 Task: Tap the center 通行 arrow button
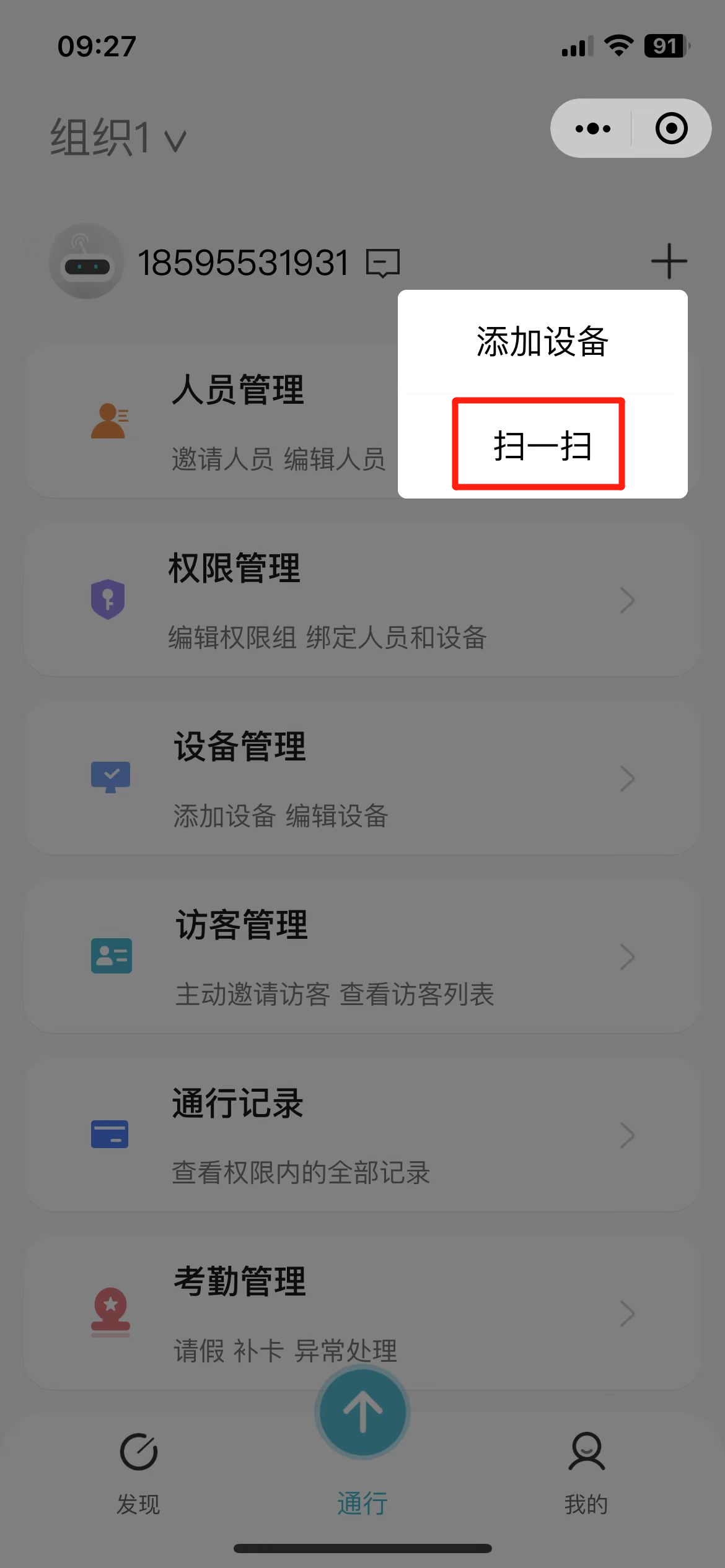[362, 1413]
